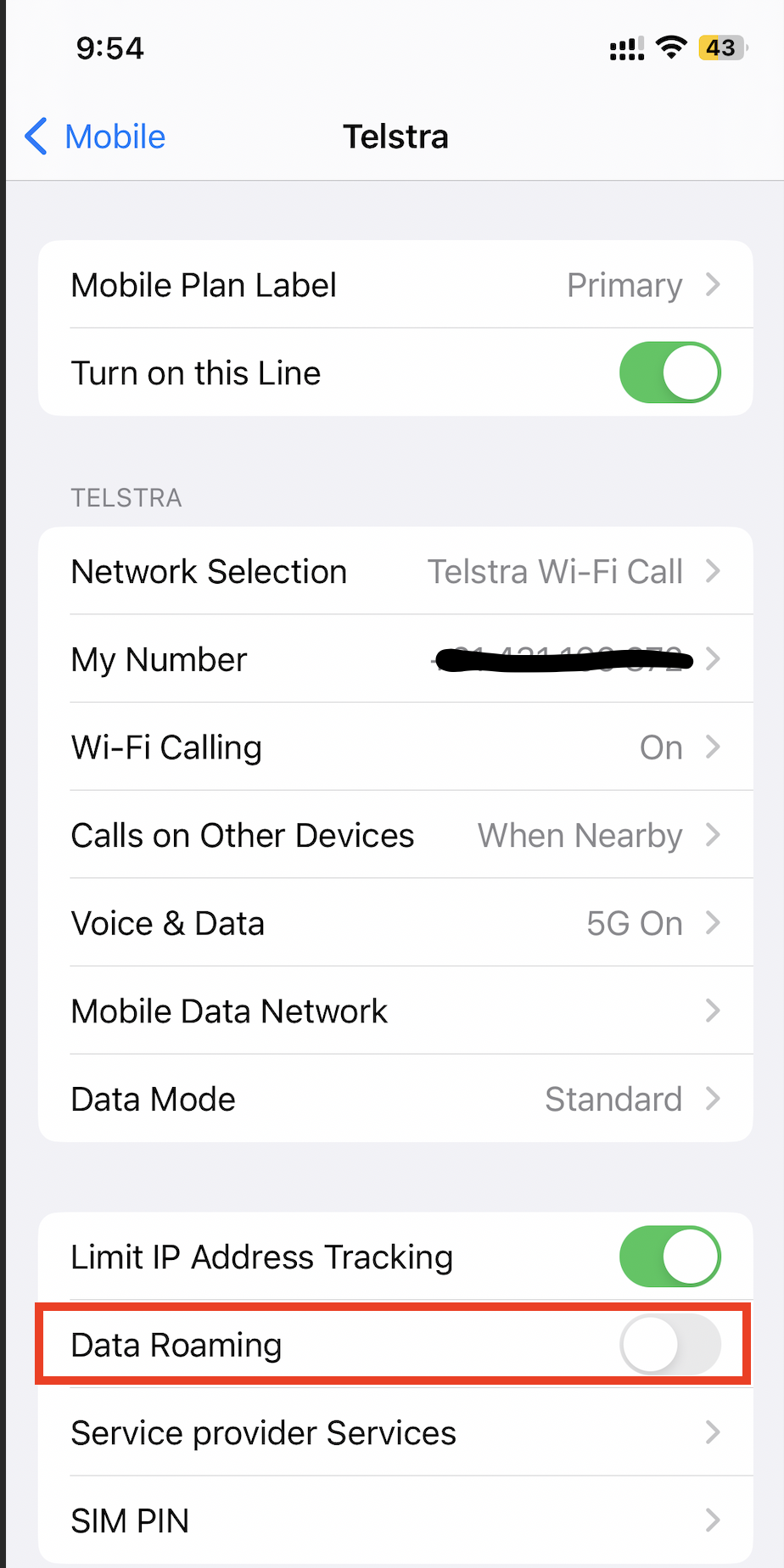Screen dimensions: 784x1568
Task: Open Data Mode setting
Action: [395, 1099]
